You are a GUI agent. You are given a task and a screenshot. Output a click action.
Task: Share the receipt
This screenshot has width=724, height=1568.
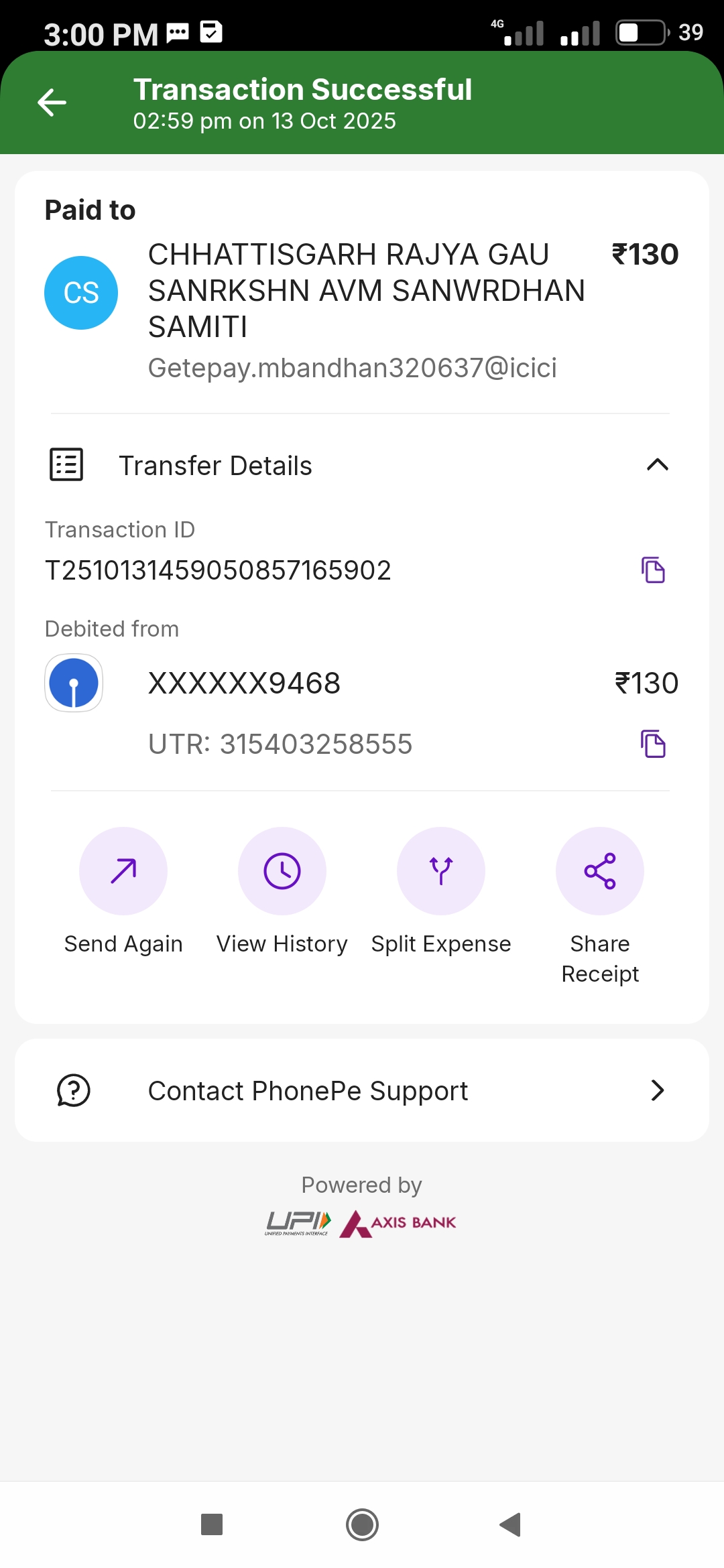coord(600,871)
